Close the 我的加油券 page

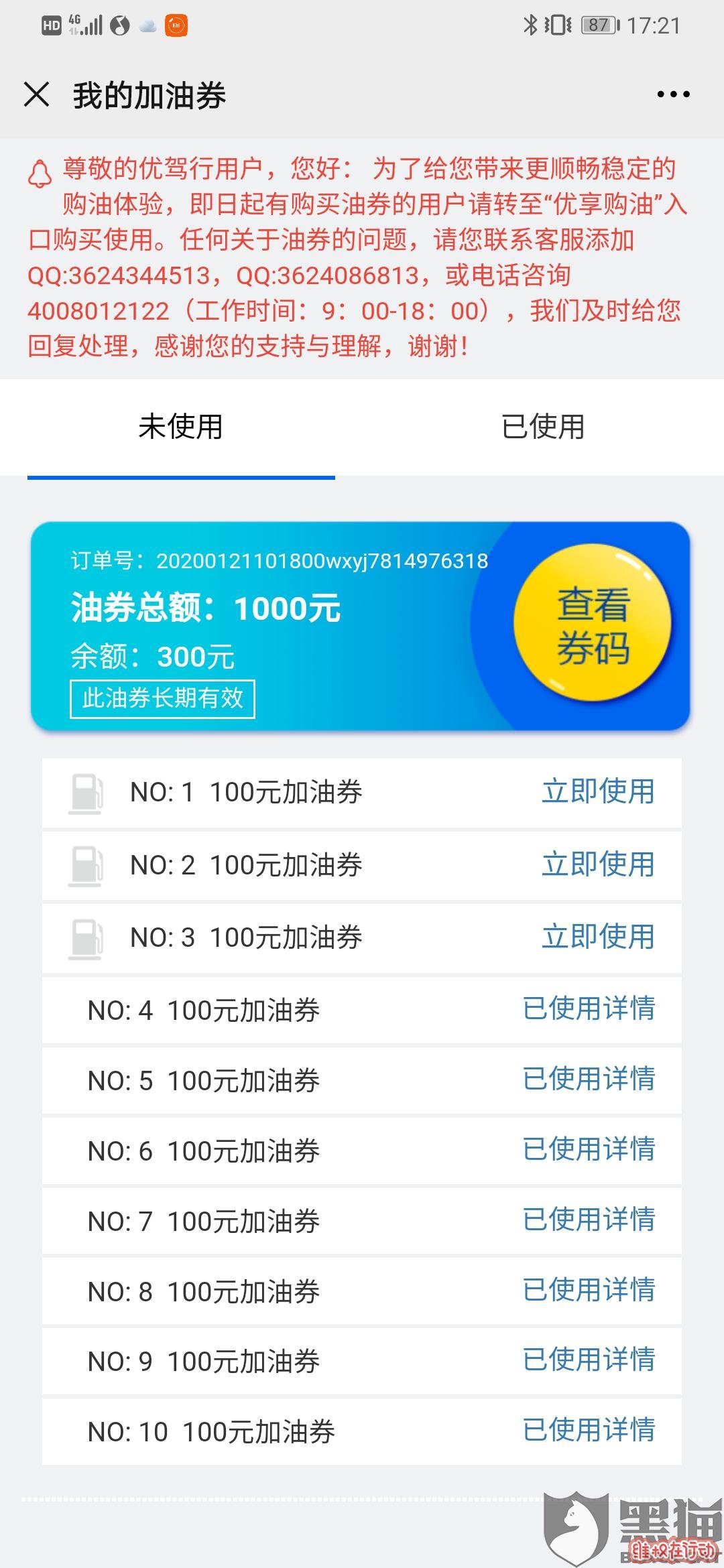pyautogui.click(x=37, y=94)
